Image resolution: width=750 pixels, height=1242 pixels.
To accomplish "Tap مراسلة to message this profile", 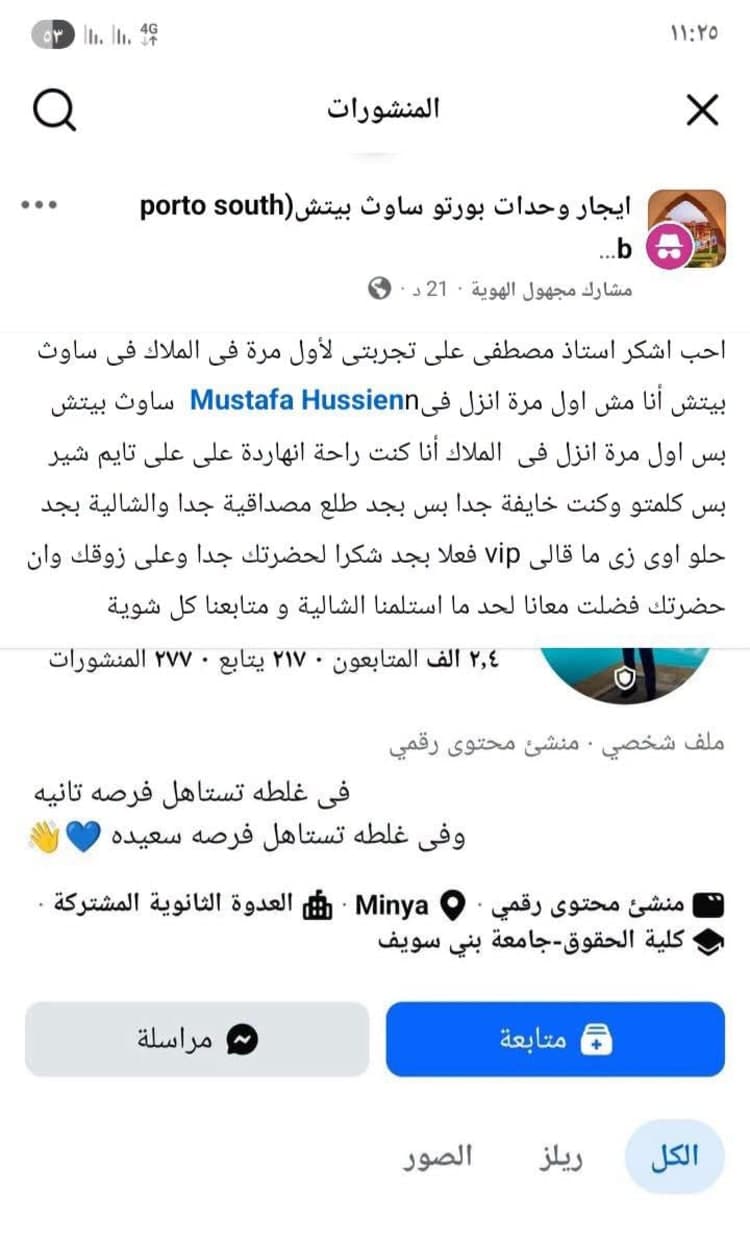I will coord(197,1039).
